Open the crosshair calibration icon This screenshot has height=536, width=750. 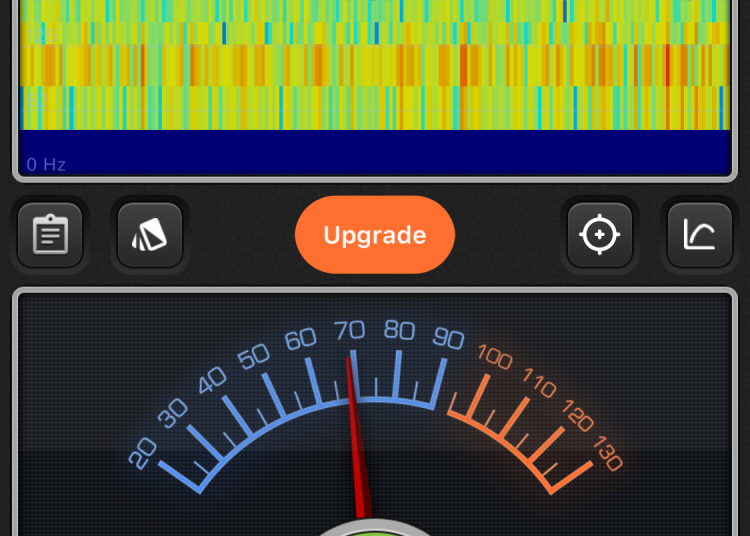tap(600, 236)
